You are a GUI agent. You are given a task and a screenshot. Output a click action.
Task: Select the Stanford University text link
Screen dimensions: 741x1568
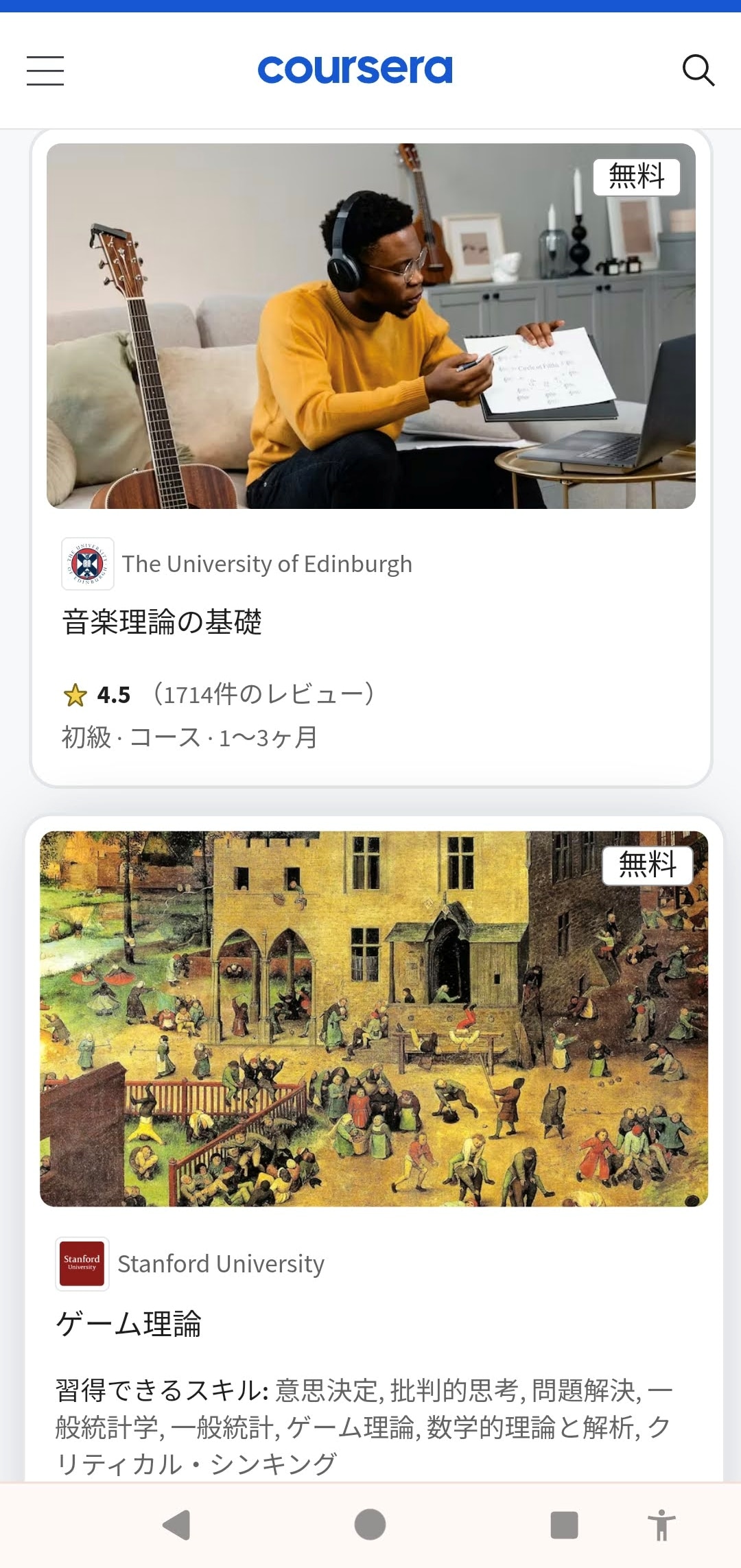pos(221,1264)
